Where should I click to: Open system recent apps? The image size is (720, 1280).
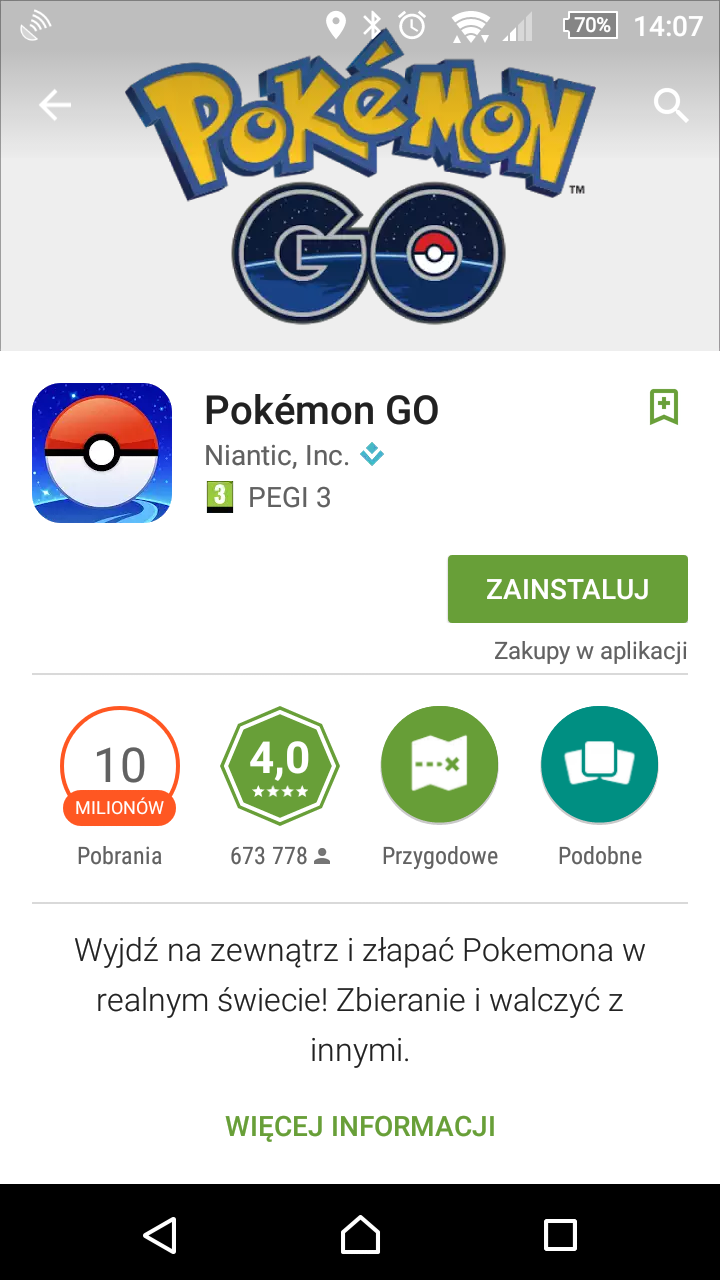point(560,1234)
